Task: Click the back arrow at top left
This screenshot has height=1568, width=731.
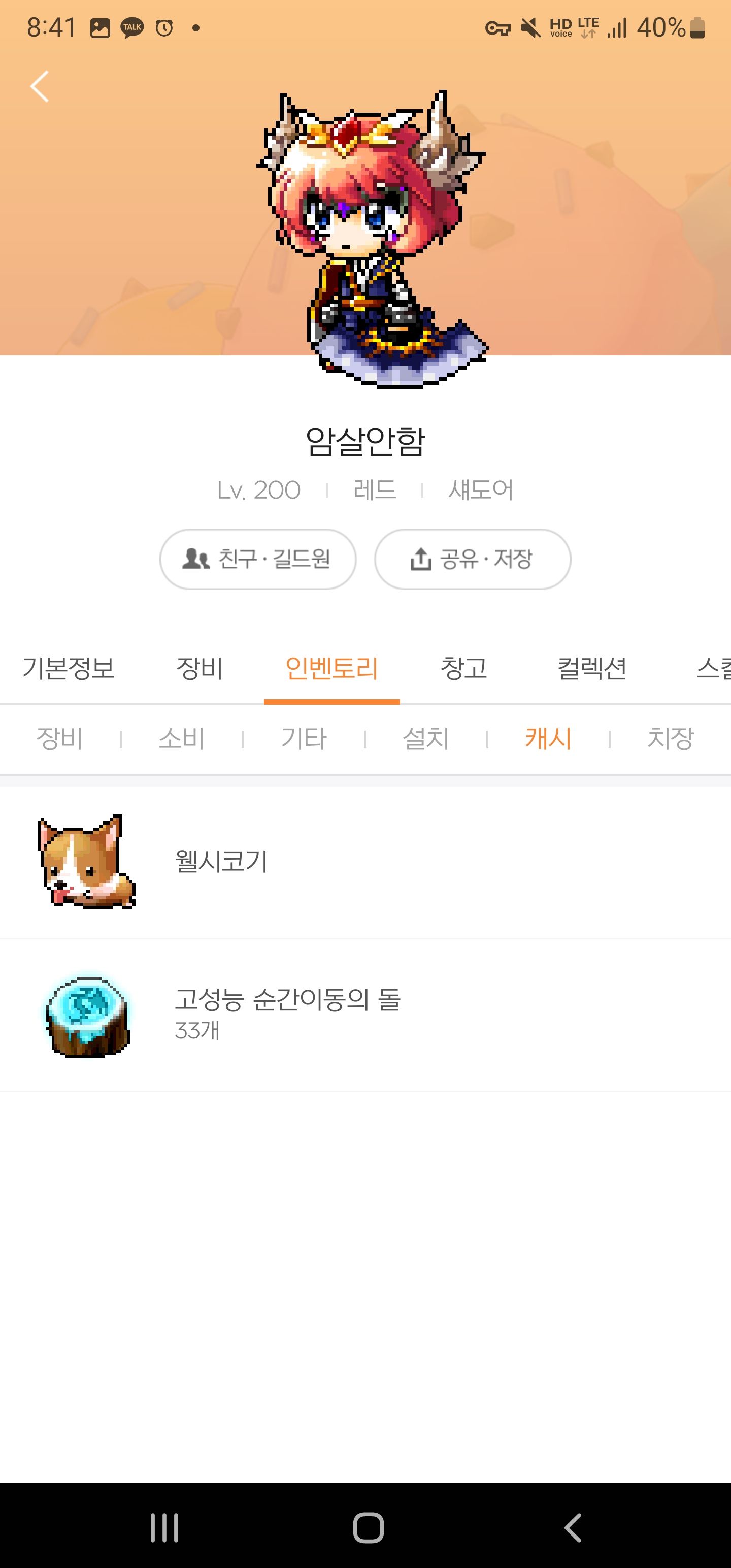Action: [x=39, y=86]
